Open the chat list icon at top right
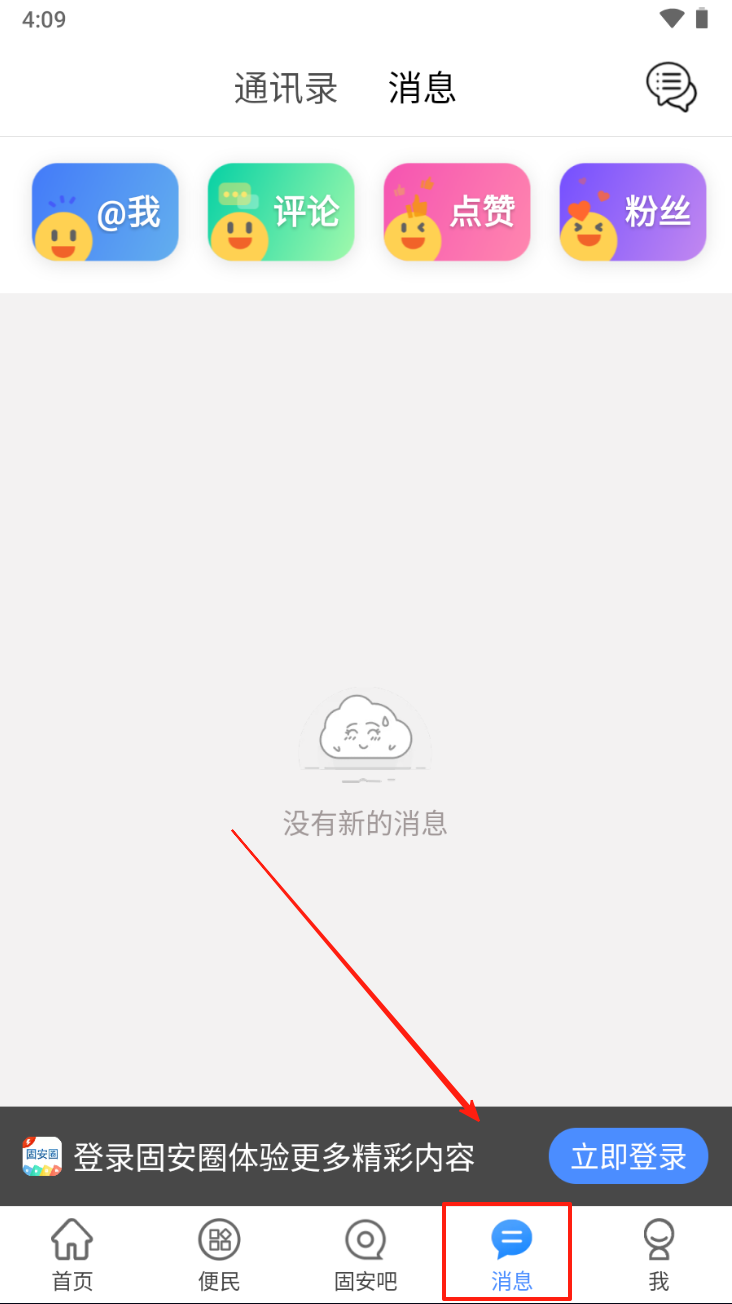Image resolution: width=732 pixels, height=1304 pixels. click(670, 87)
